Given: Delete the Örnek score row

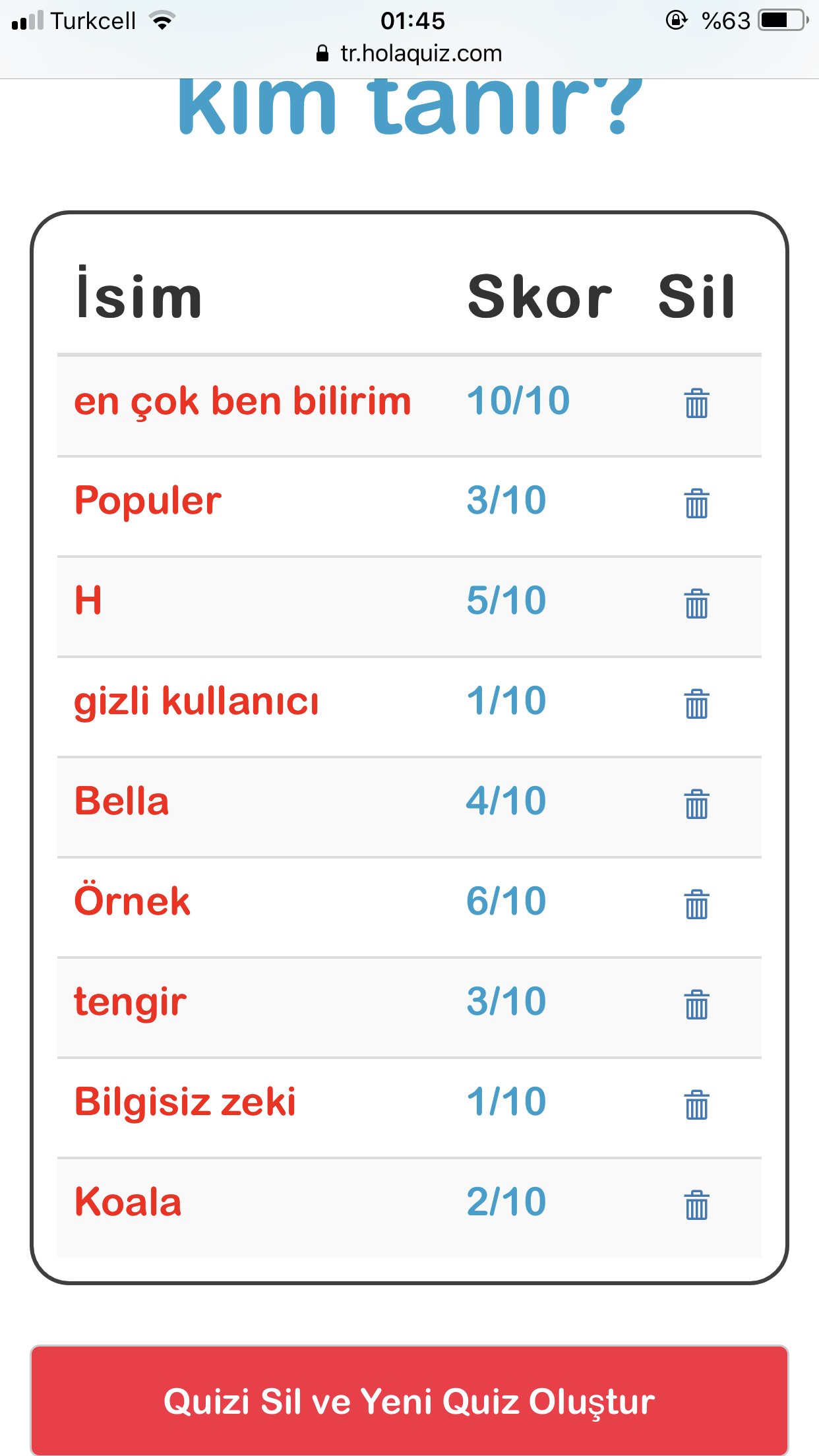Looking at the screenshot, I should (696, 905).
